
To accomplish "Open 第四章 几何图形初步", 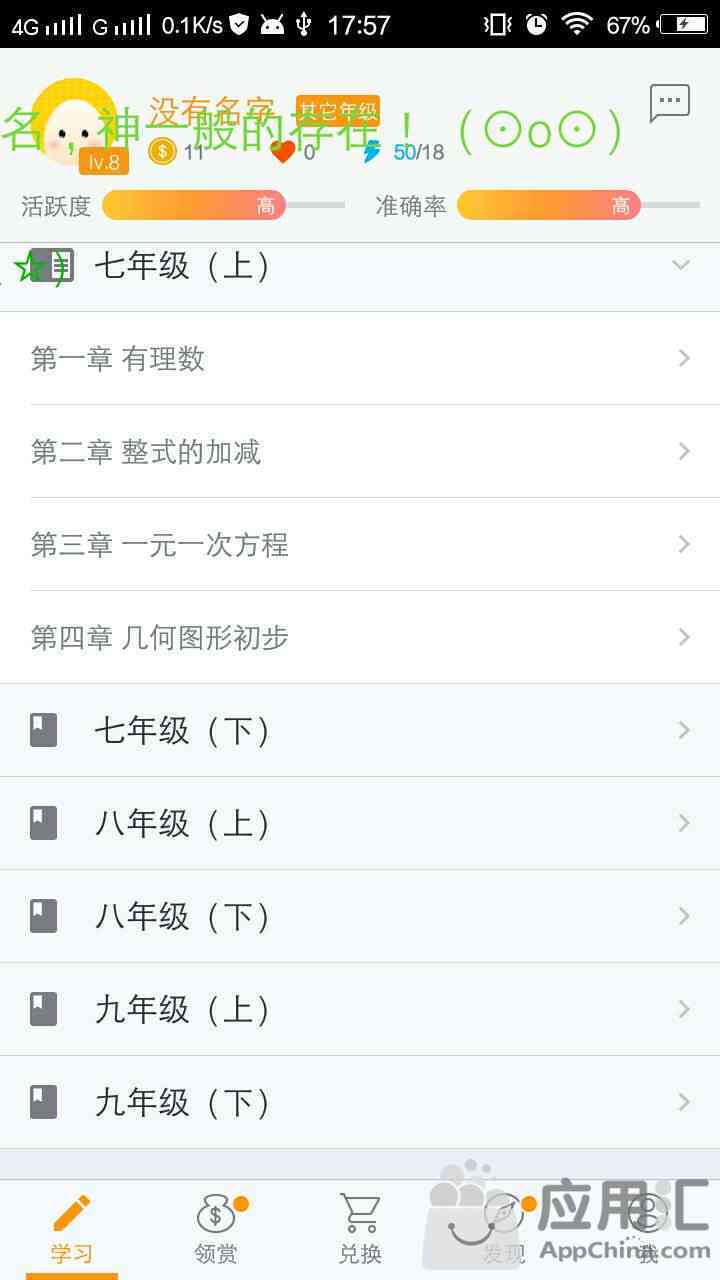I will [360, 637].
